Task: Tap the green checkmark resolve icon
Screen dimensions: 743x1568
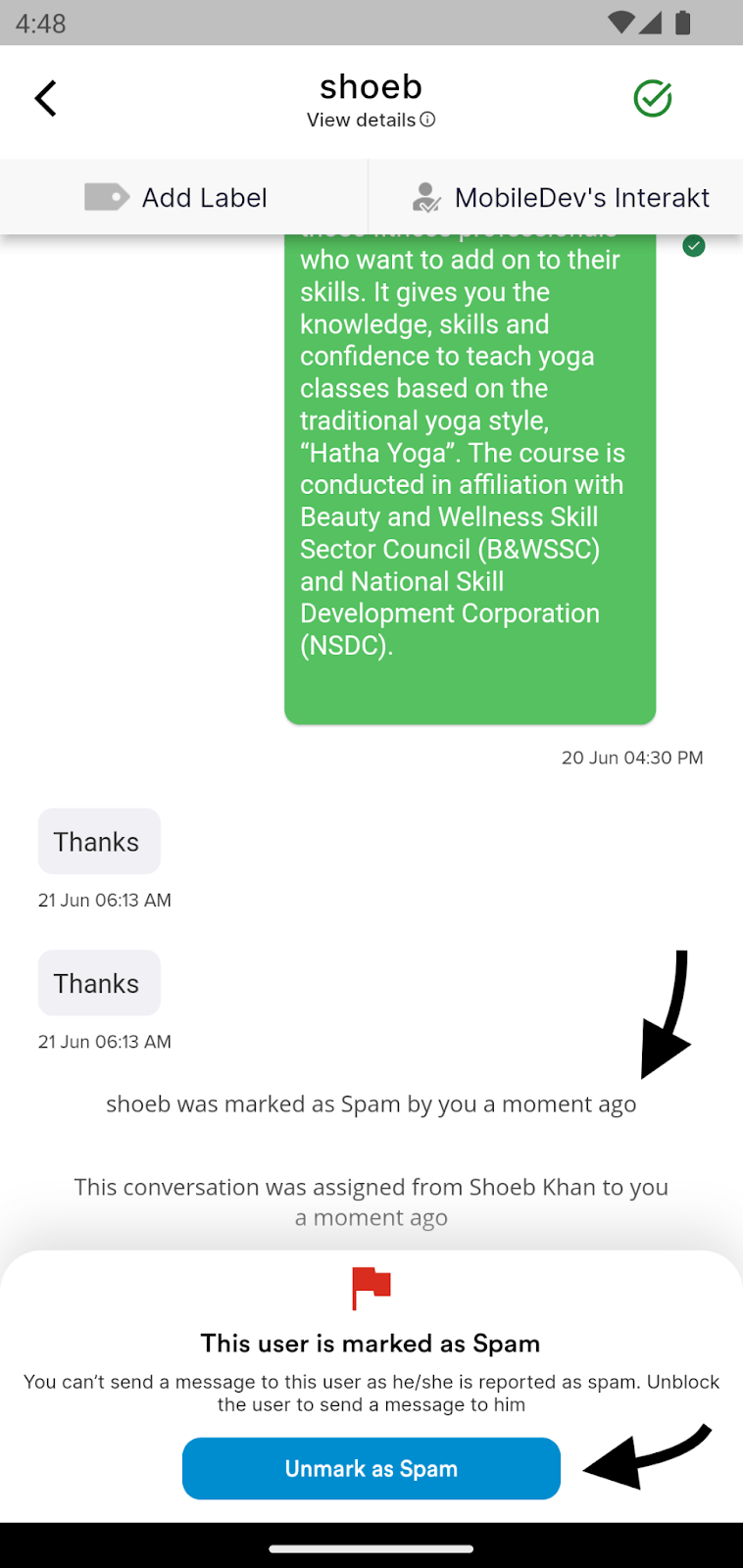Action: coord(653,98)
